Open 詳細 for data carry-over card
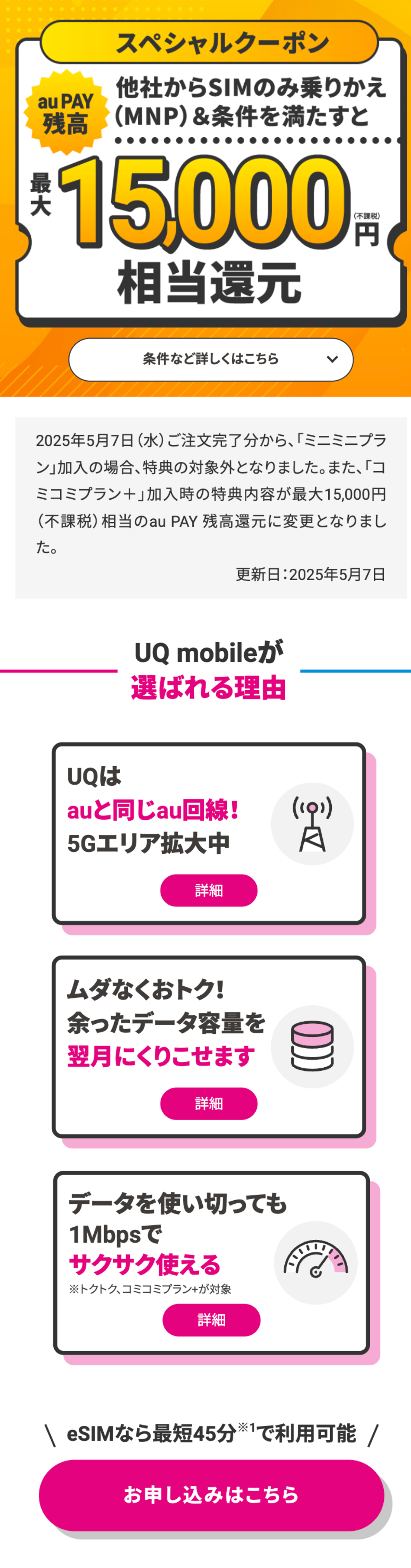This screenshot has height=1568, width=411. pyautogui.click(x=209, y=1103)
